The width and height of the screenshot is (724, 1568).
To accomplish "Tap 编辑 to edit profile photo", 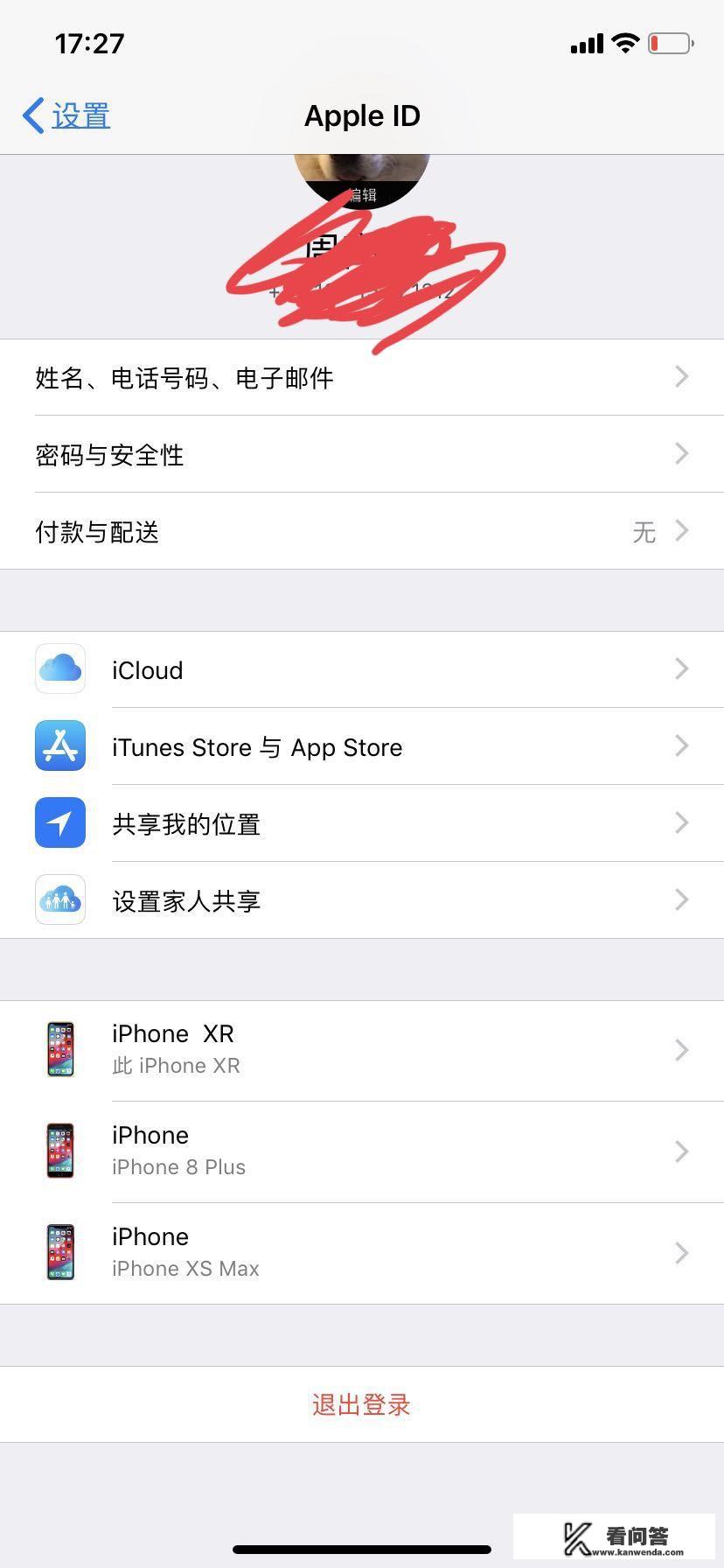I will (x=361, y=194).
